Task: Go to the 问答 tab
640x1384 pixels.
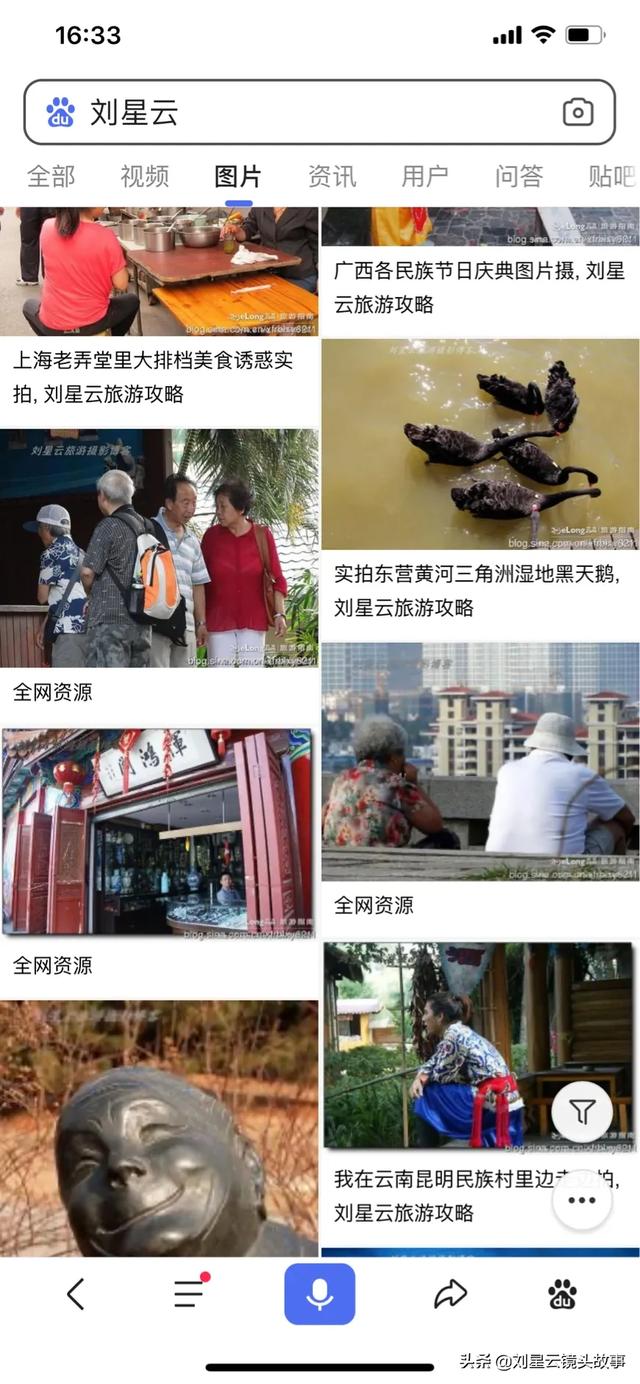Action: click(519, 177)
